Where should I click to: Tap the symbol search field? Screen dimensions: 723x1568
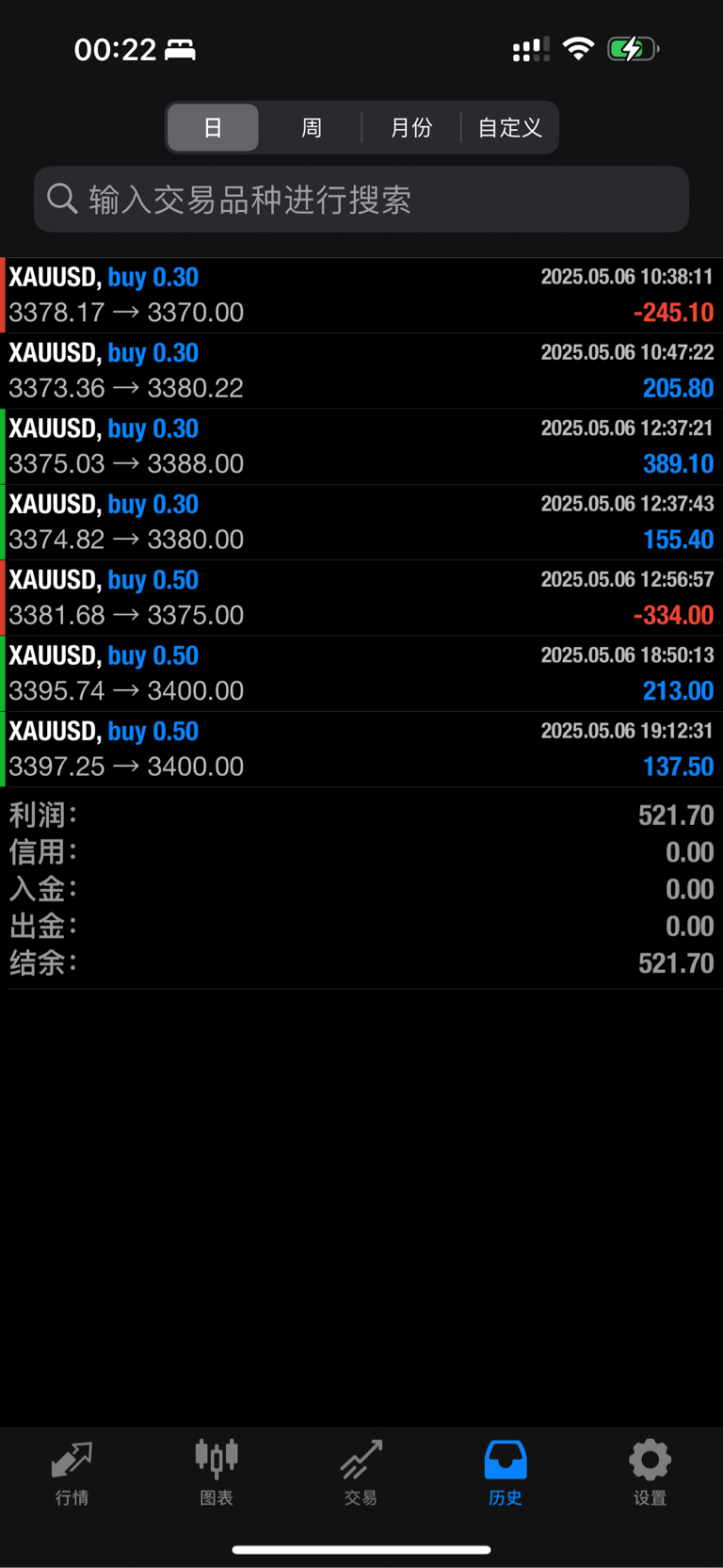point(361,200)
